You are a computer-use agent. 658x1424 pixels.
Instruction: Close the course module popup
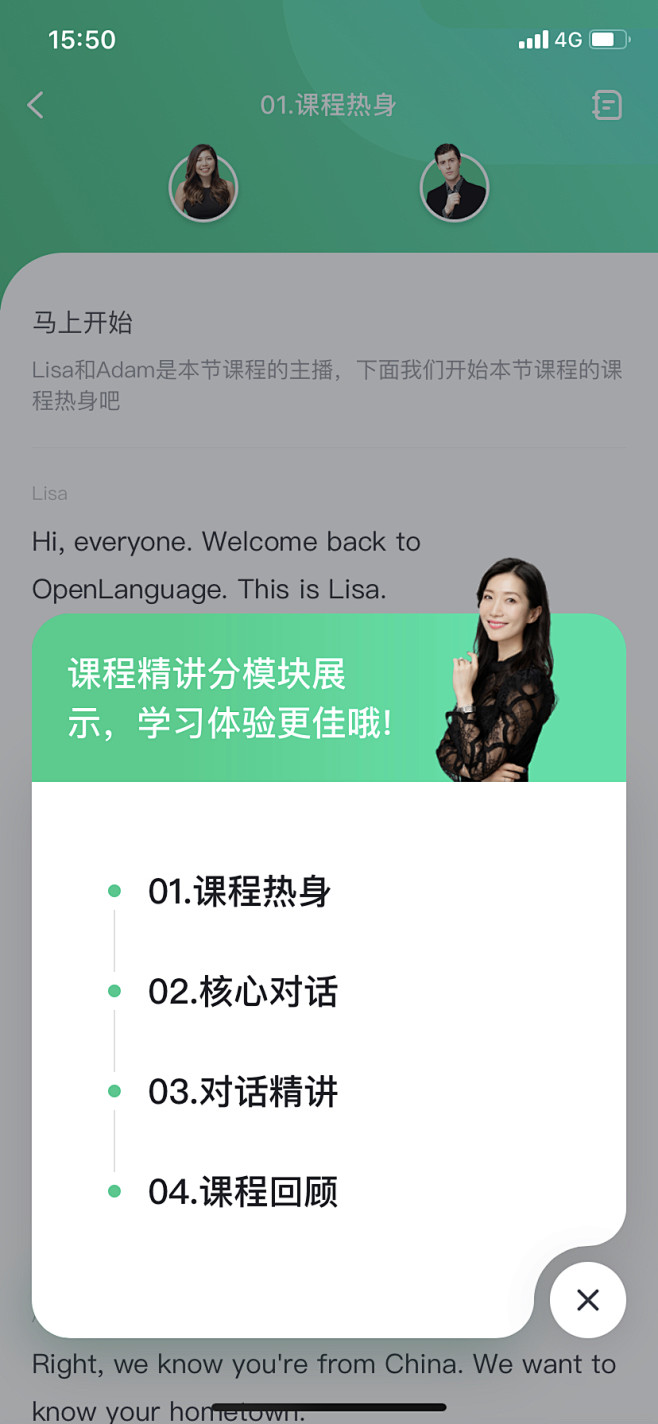tap(588, 1299)
